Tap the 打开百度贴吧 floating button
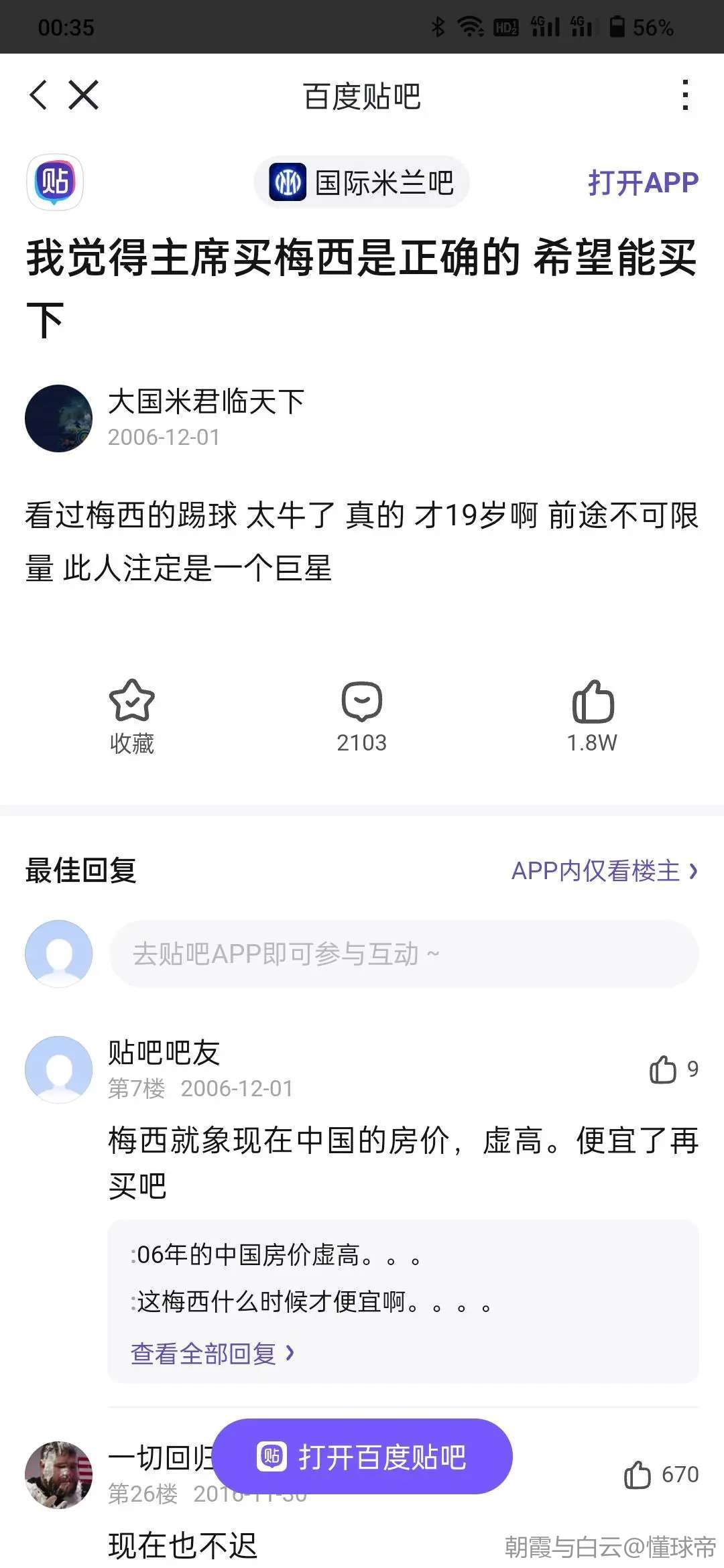Image resolution: width=724 pixels, height=1568 pixels. pyautogui.click(x=362, y=1457)
